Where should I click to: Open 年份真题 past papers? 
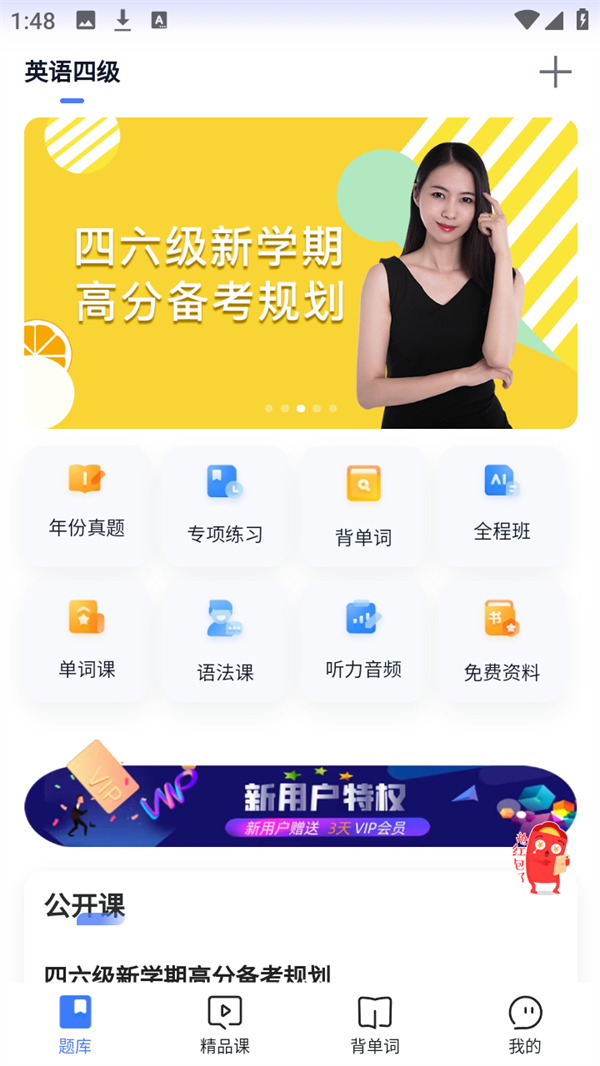[x=87, y=503]
